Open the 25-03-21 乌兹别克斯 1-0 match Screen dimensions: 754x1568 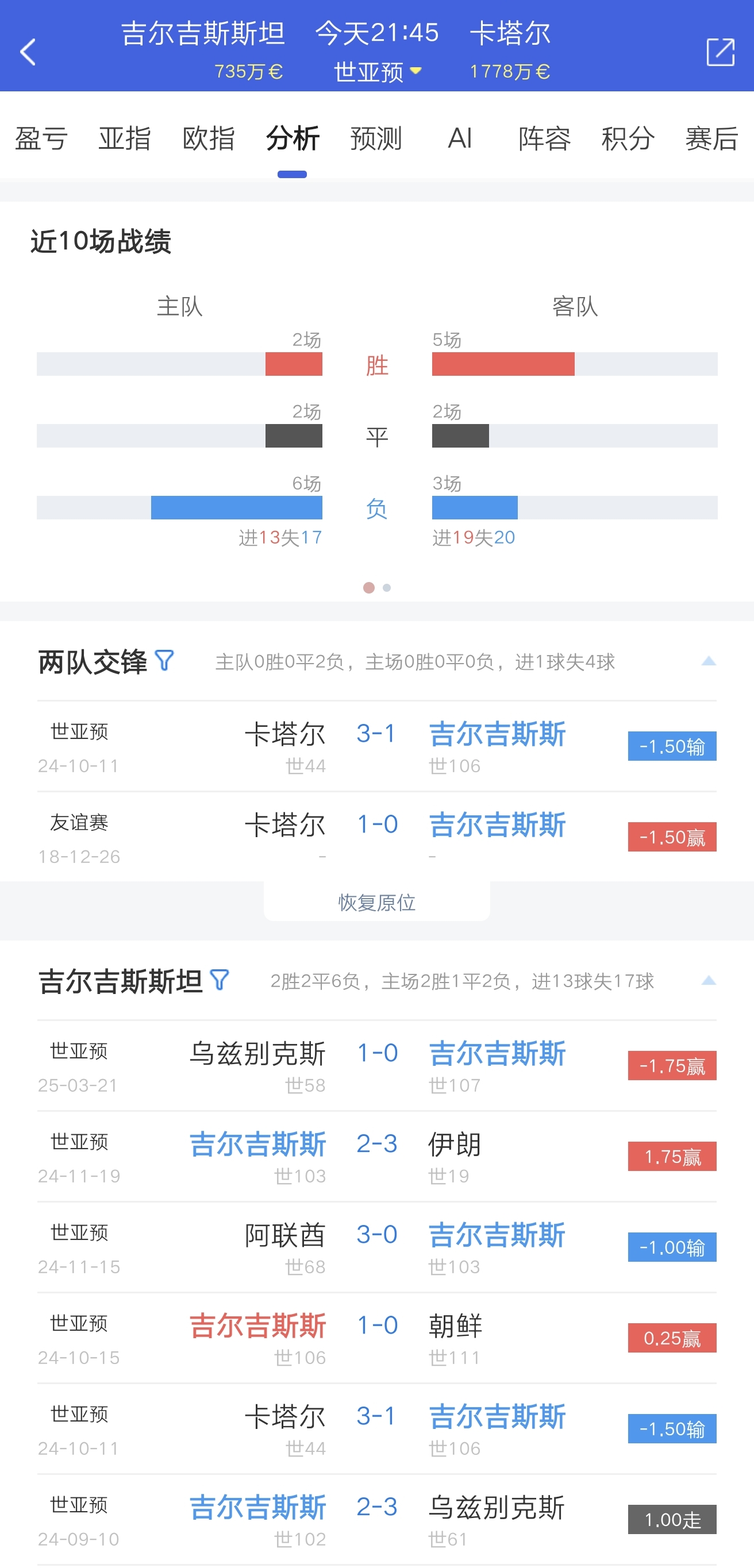377,1066
